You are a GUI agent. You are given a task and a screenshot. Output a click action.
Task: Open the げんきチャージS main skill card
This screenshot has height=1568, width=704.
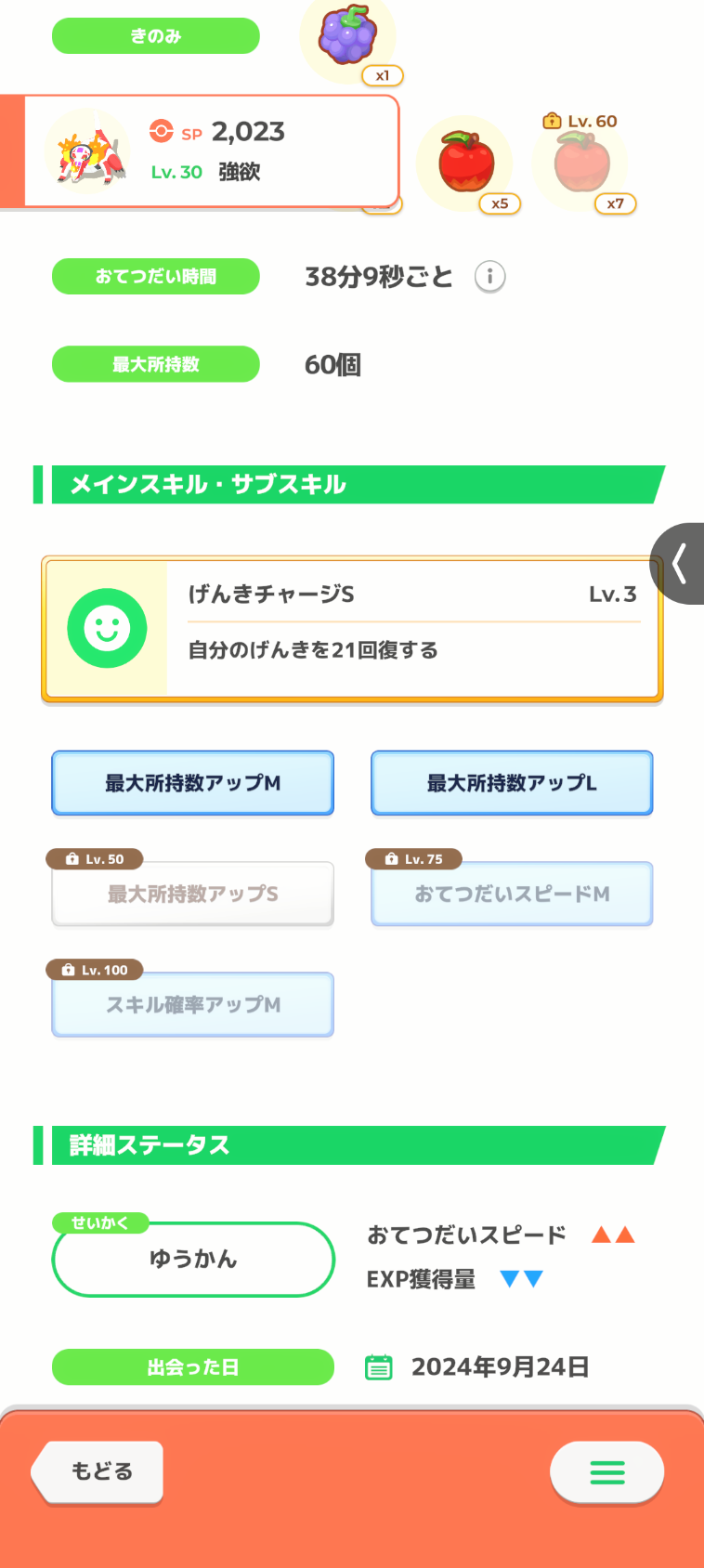[352, 629]
